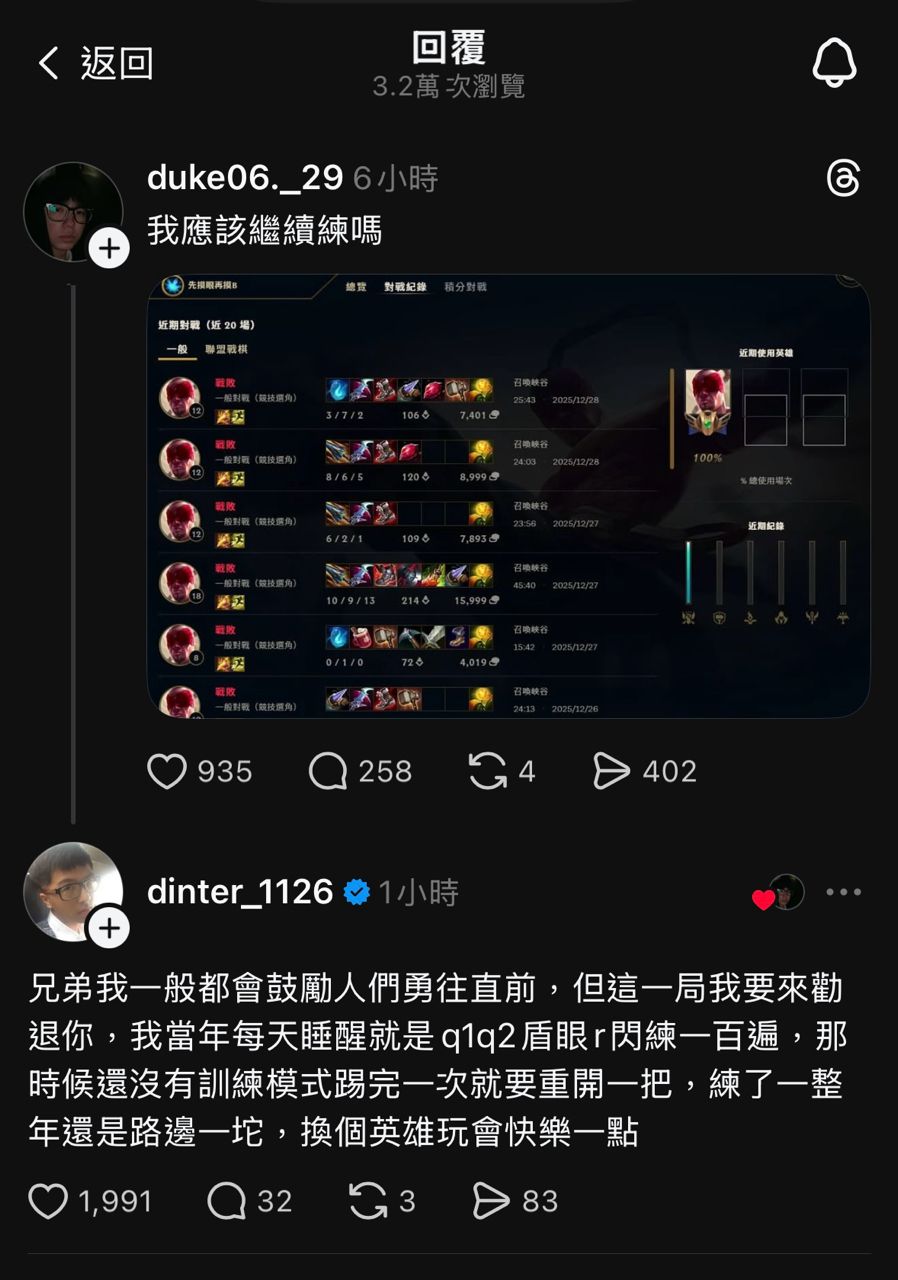The height and width of the screenshot is (1280, 898).
Task: Share dinter_1126's reply
Action: tap(490, 1201)
